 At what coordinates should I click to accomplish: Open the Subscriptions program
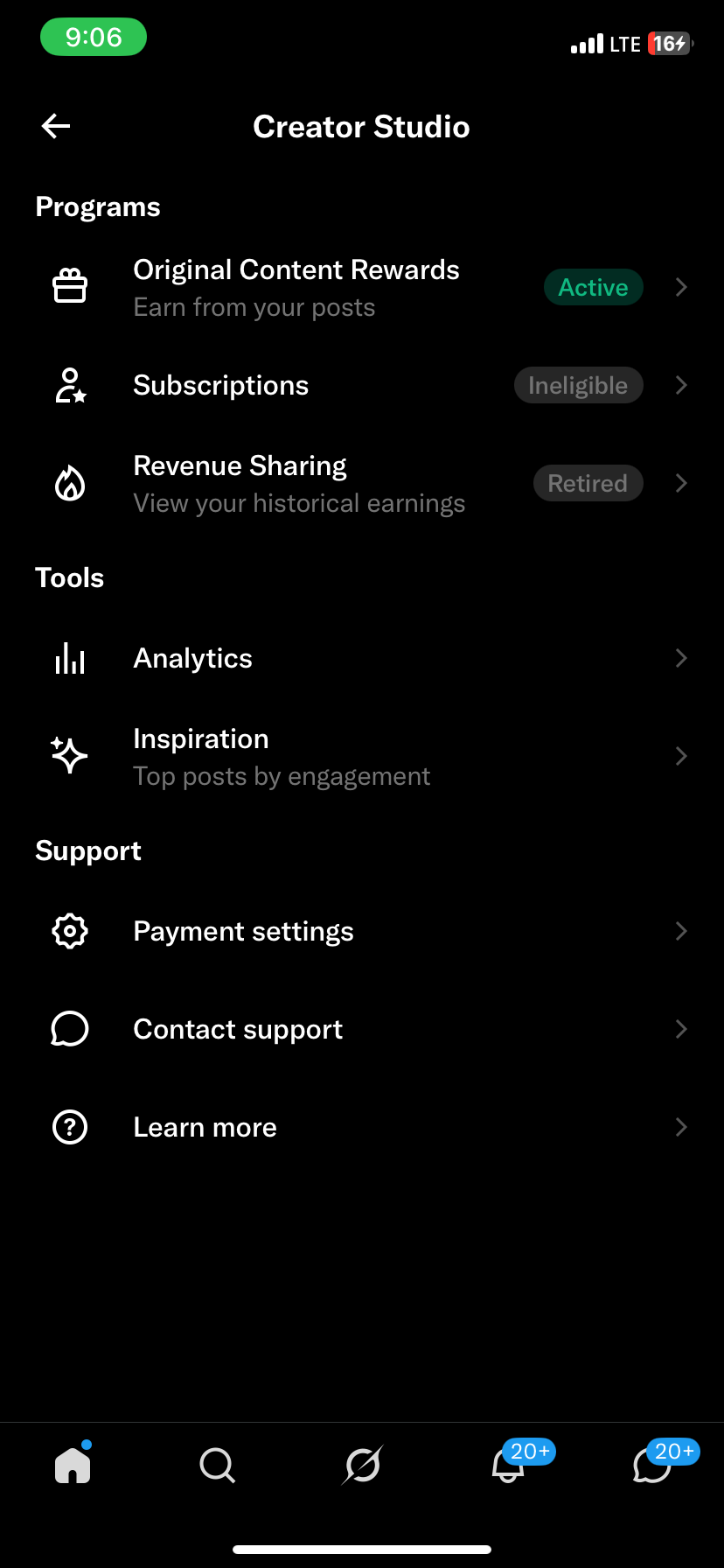362,385
